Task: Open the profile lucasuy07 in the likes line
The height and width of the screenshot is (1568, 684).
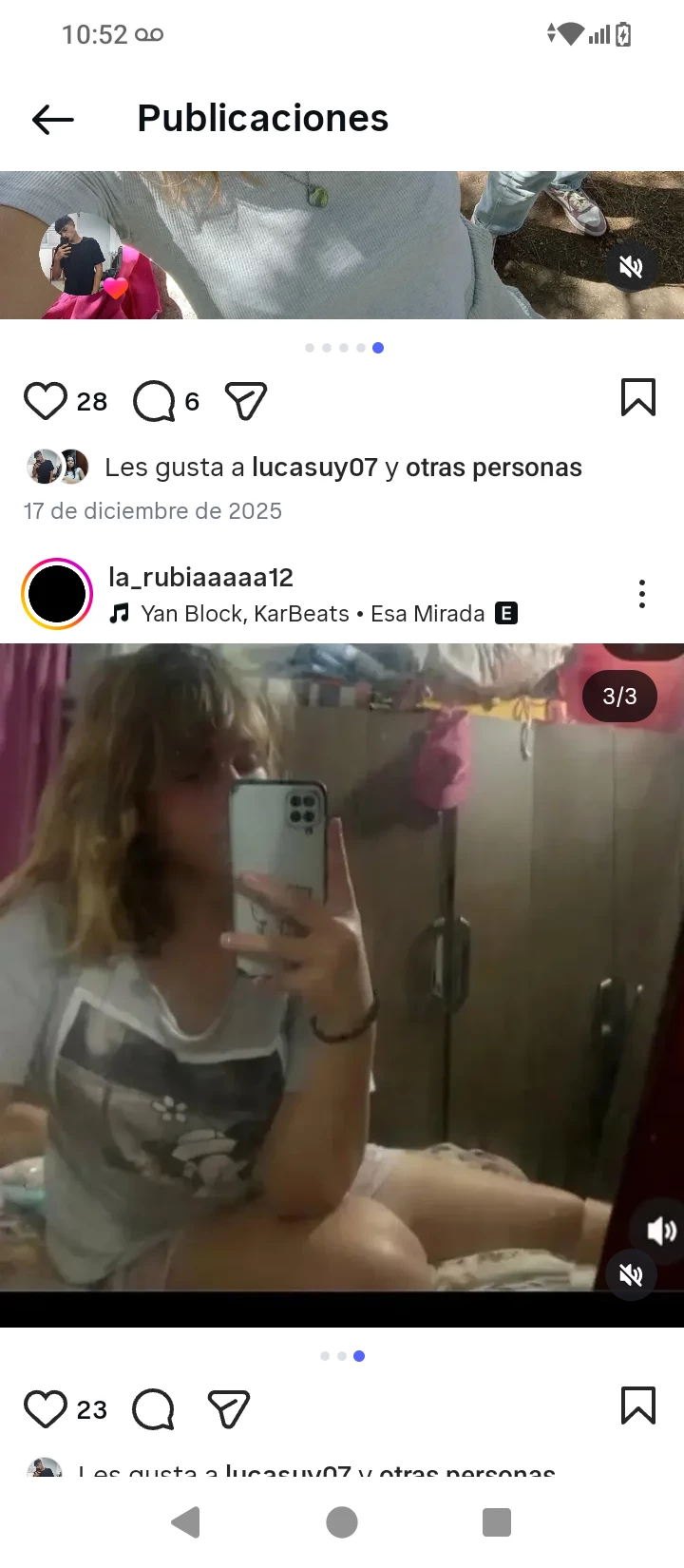Action: [314, 468]
